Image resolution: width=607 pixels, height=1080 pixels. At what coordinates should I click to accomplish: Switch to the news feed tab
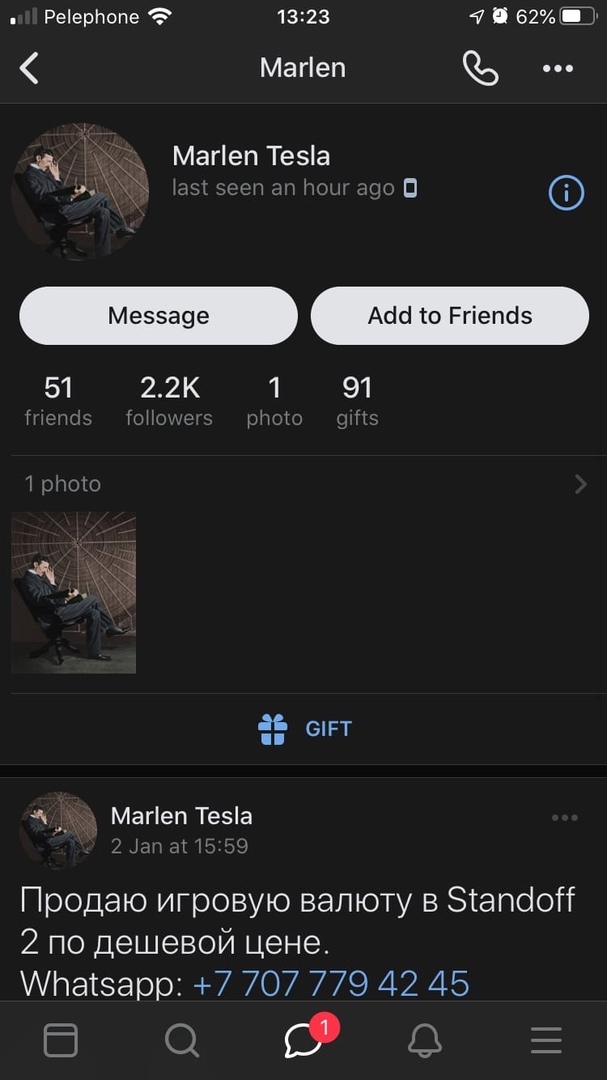(x=61, y=1041)
